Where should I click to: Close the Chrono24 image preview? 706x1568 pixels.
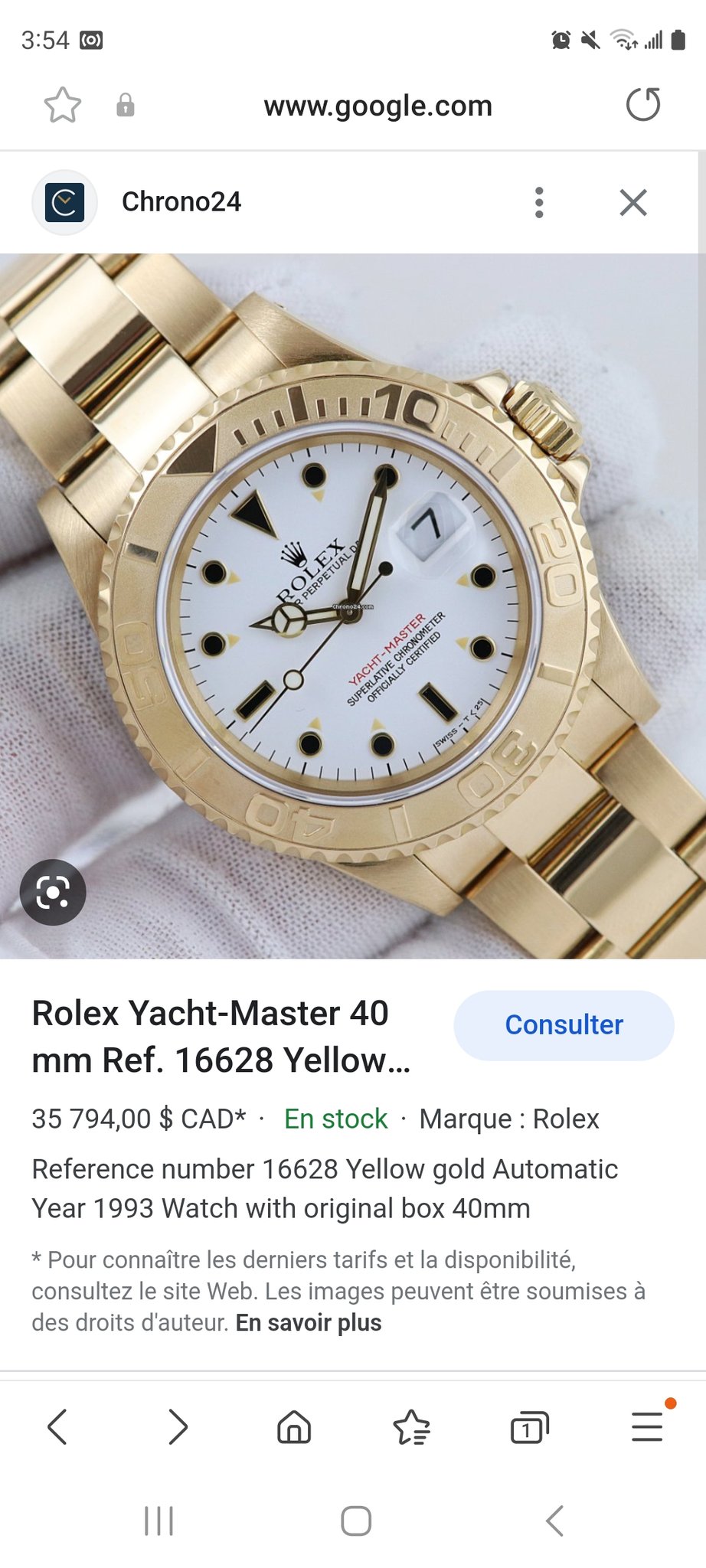(633, 203)
